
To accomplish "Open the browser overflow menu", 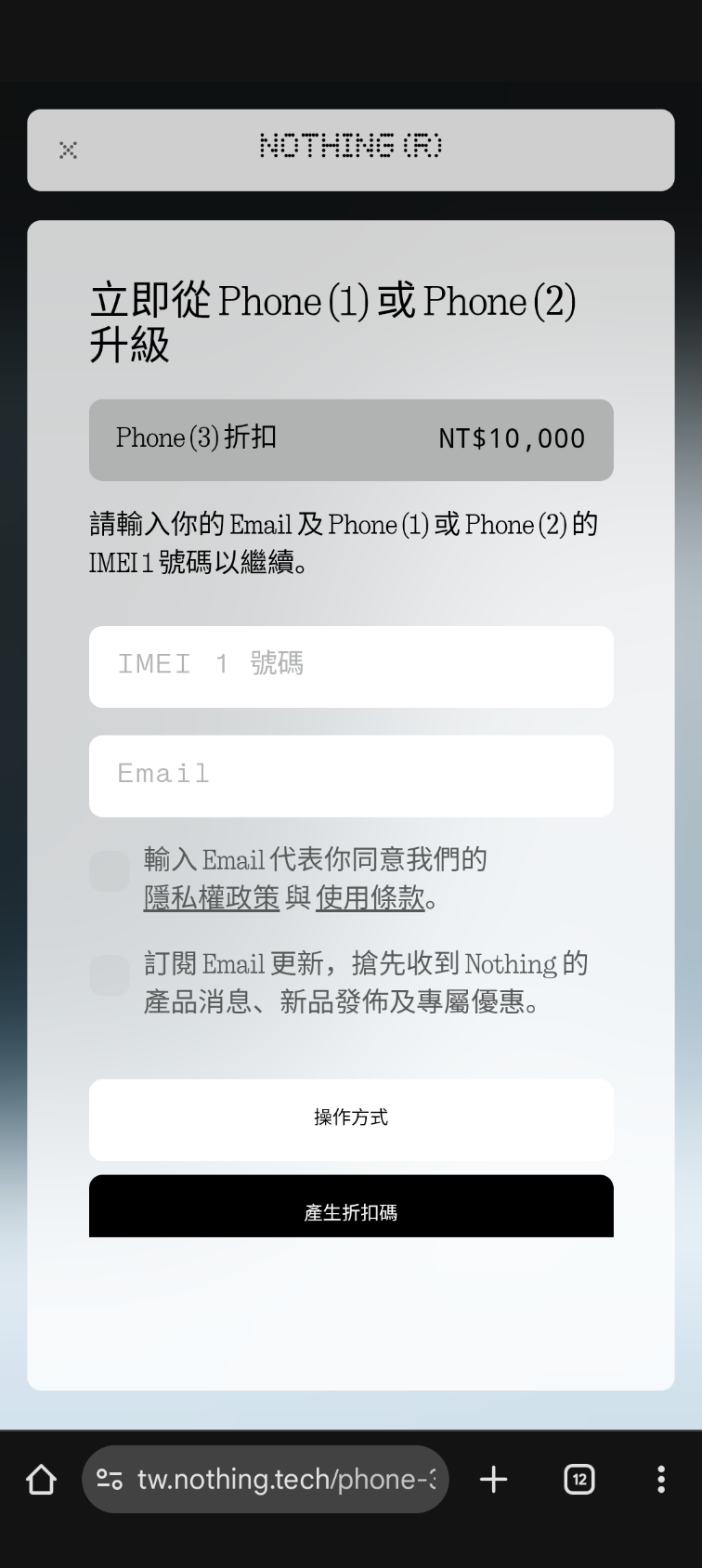I will 660,1479.
